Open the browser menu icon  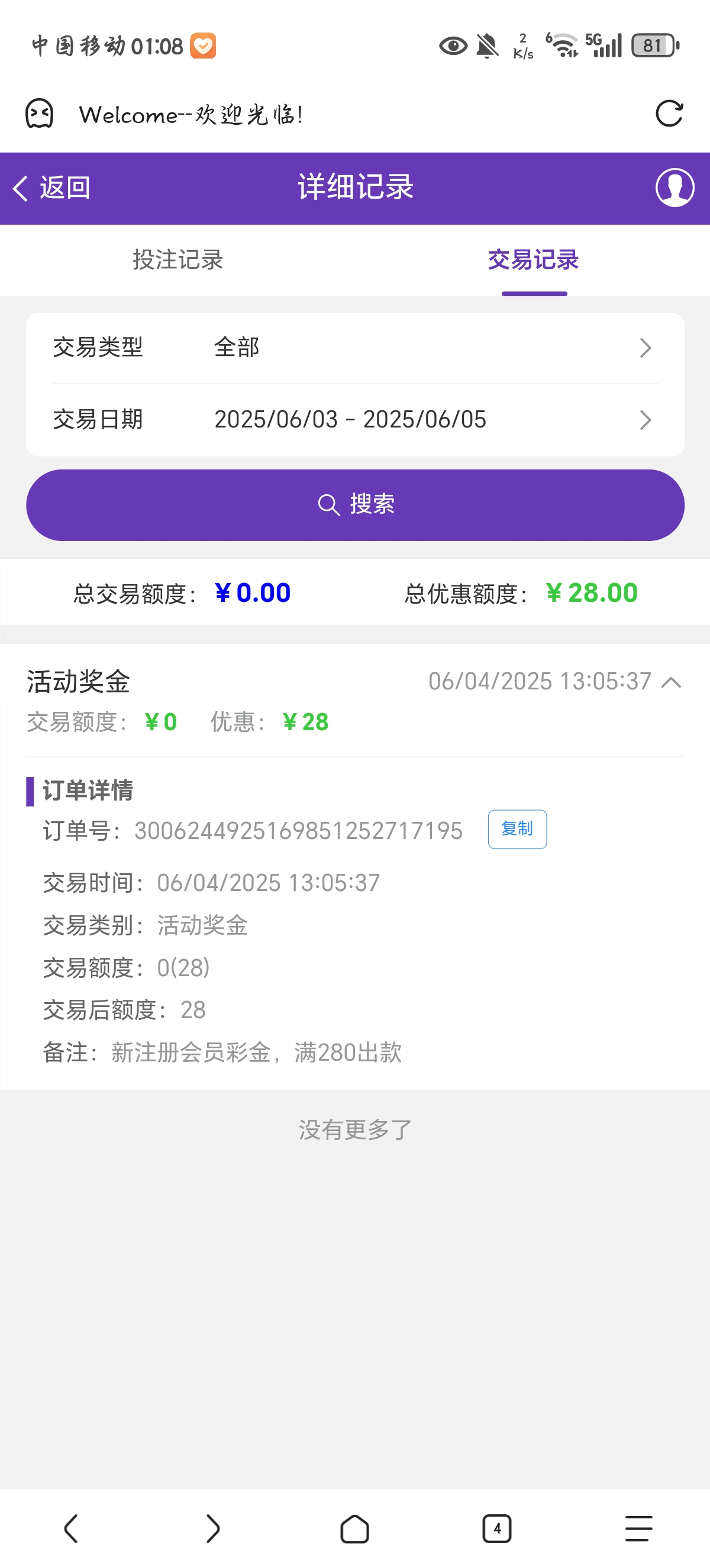coord(638,1528)
